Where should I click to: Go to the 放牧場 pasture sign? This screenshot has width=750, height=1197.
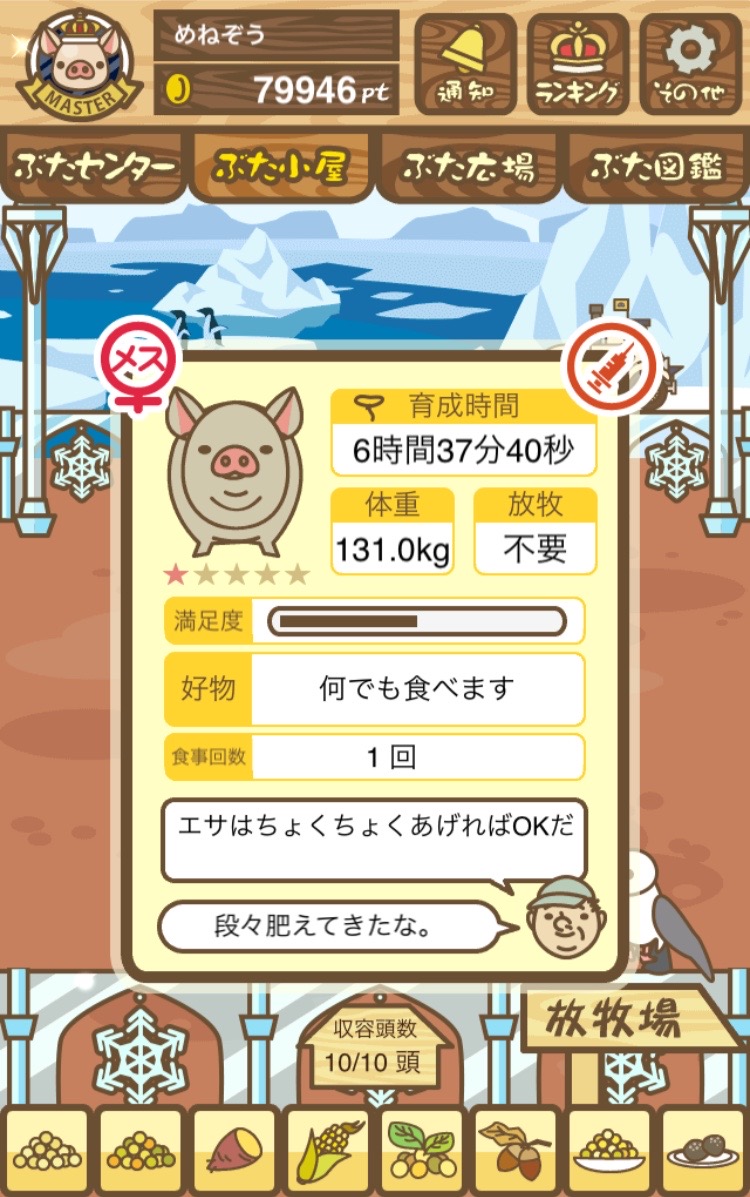(613, 1019)
